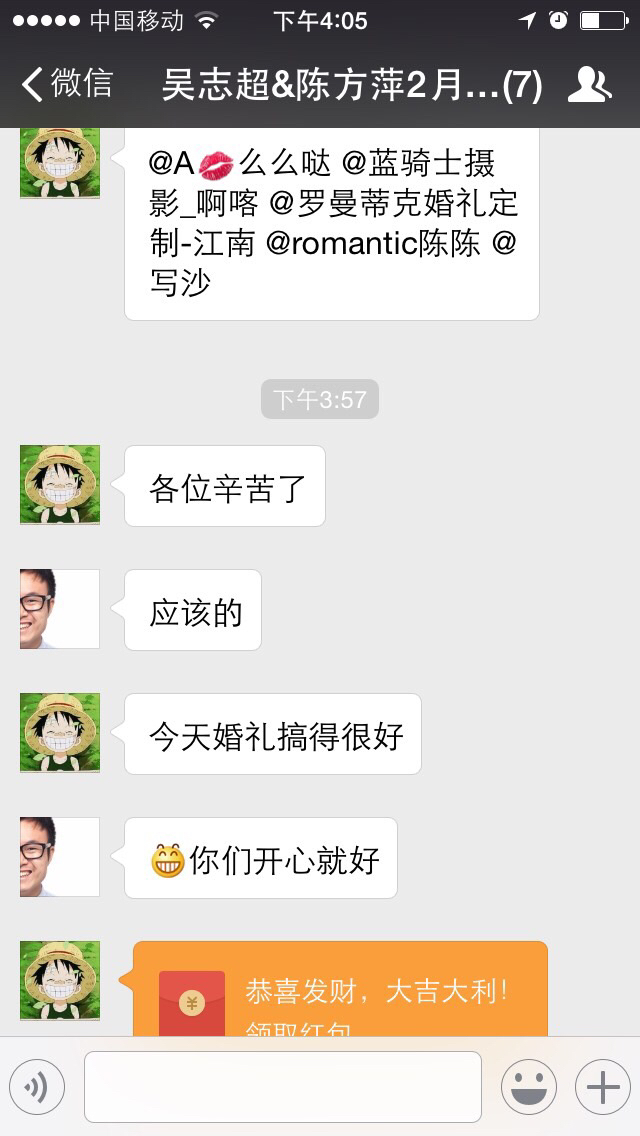
Task: Tap the avatar beside 应该的
Action: pos(59,609)
